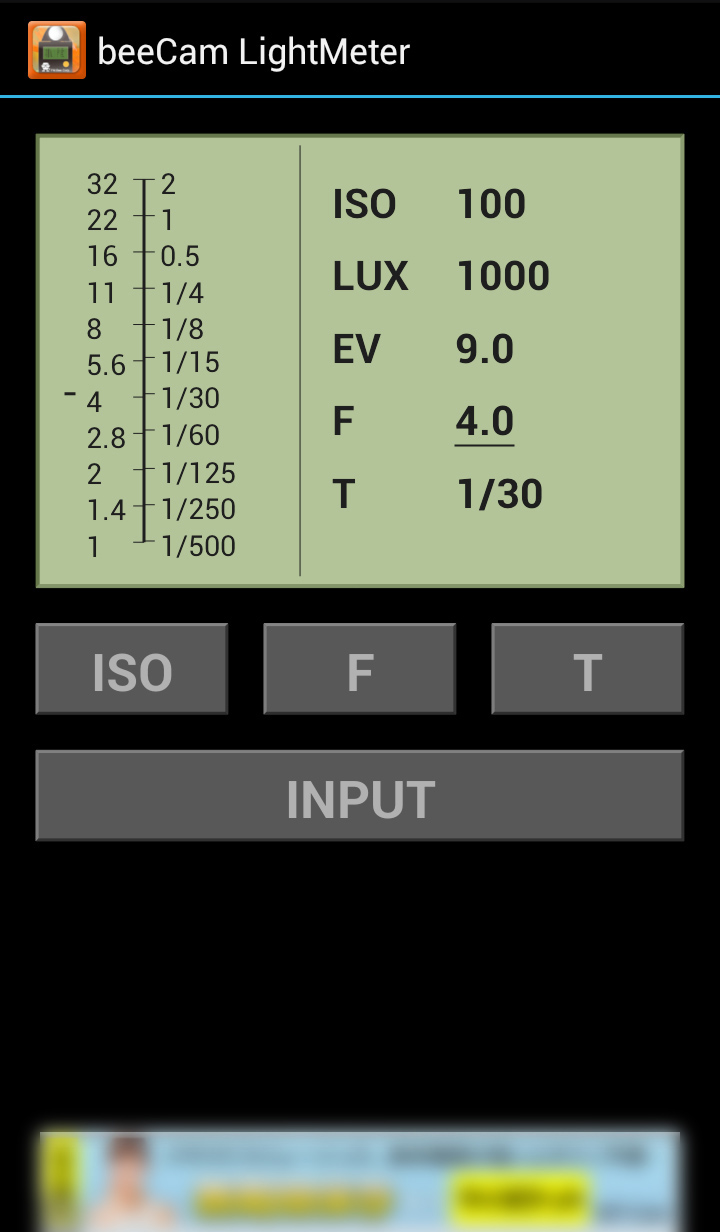Open the INPUT button

(x=359, y=796)
